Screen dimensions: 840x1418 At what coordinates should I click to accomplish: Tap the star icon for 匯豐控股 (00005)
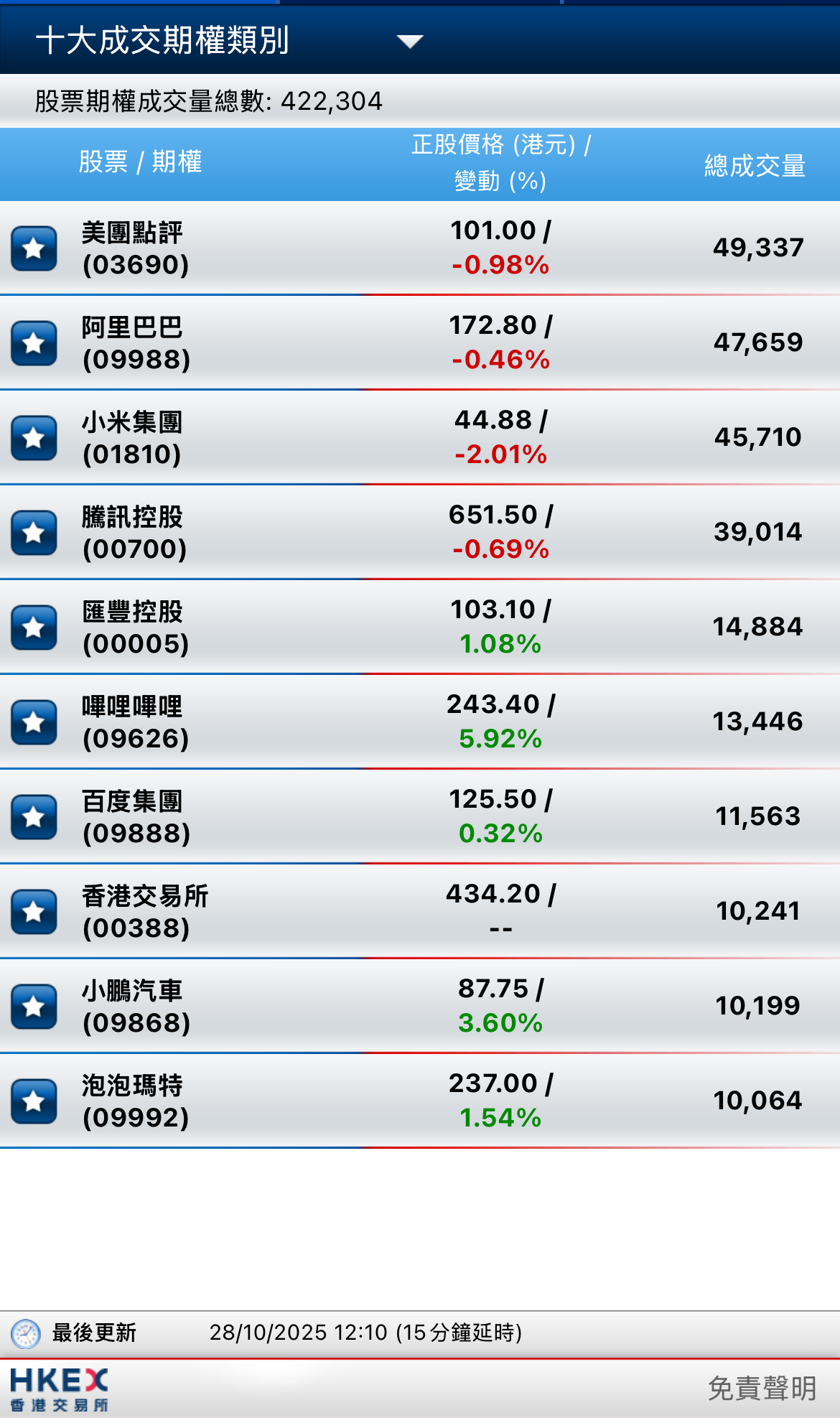(34, 628)
